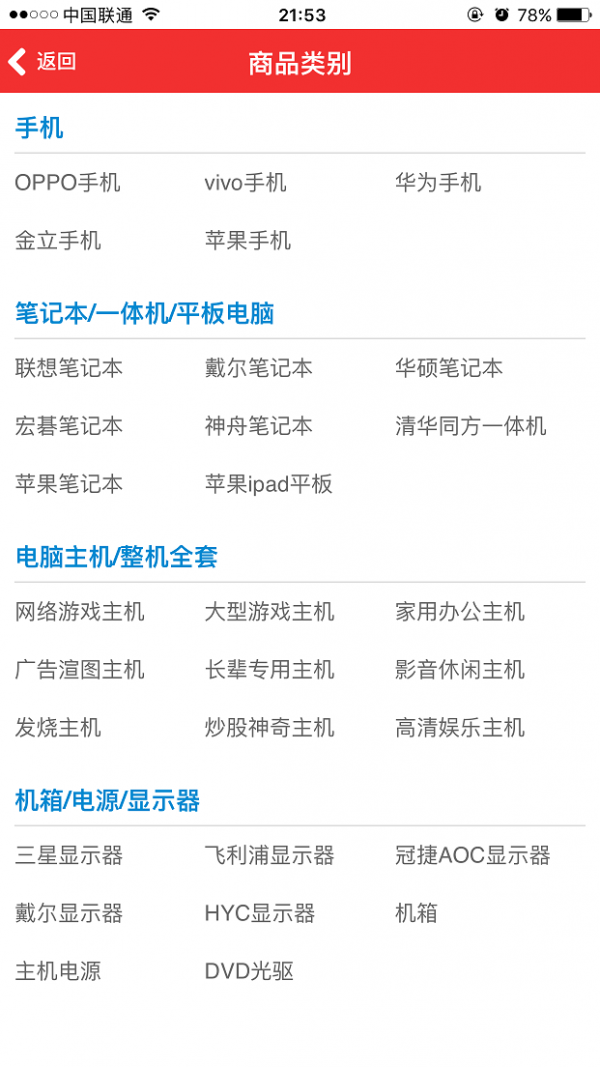Tap the DVD光驱 category
The height and width of the screenshot is (1067, 600).
(x=249, y=971)
